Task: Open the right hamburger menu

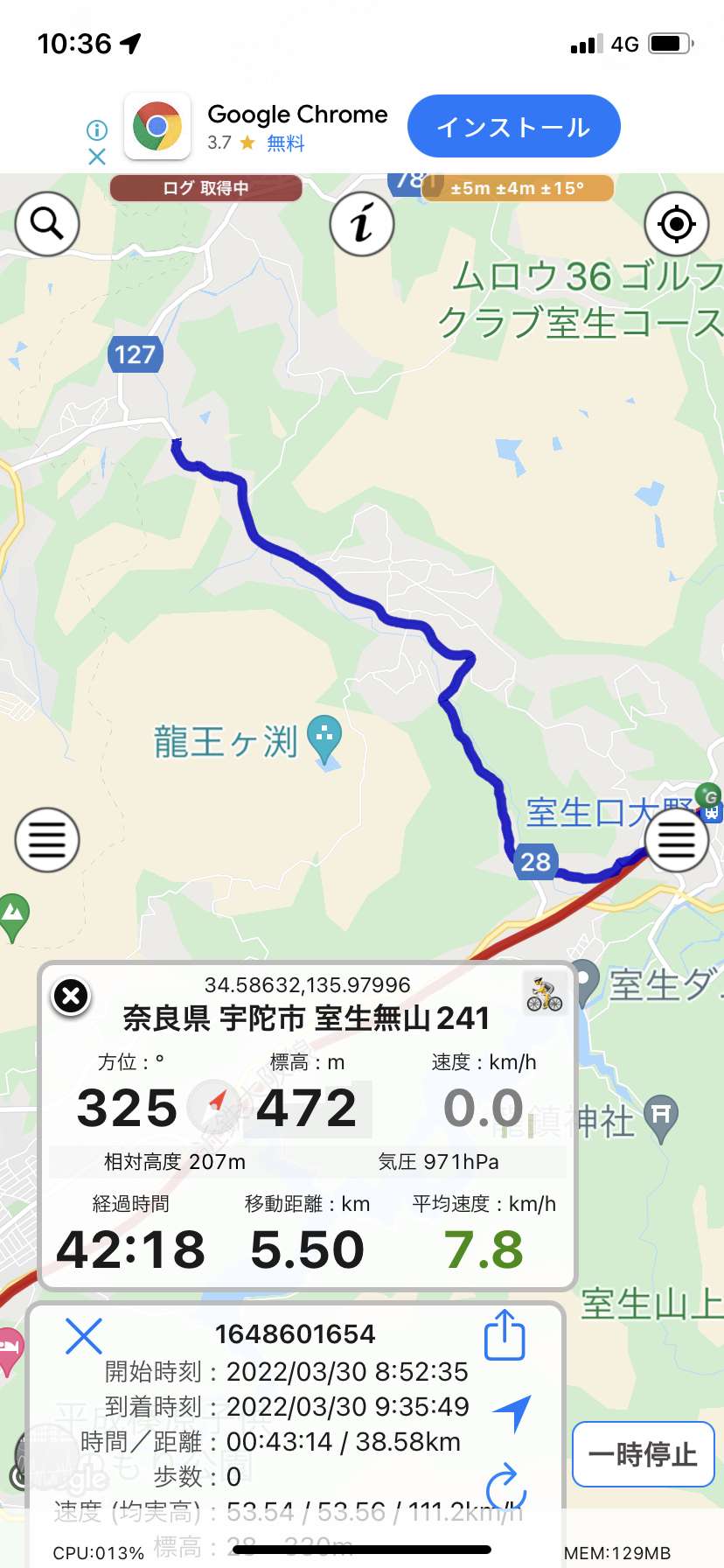Action: (676, 840)
